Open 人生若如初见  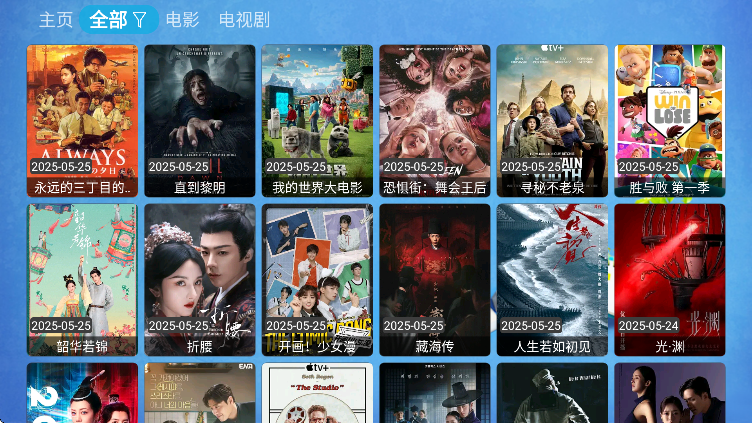pyautogui.click(x=552, y=279)
